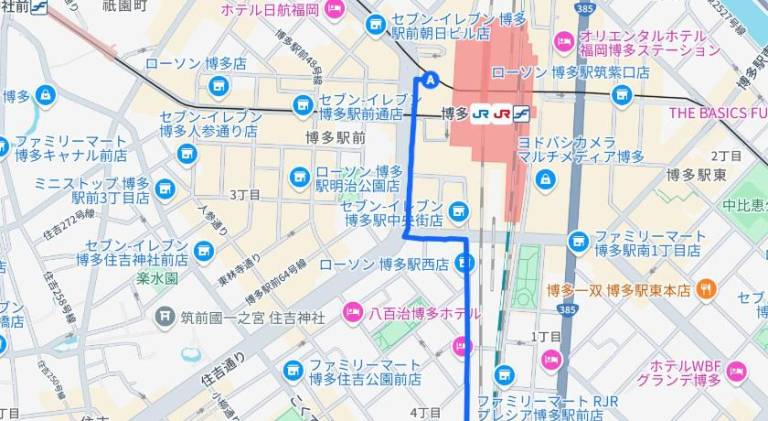Select ホテル日航福岡 hotel pin

pos(334,10)
